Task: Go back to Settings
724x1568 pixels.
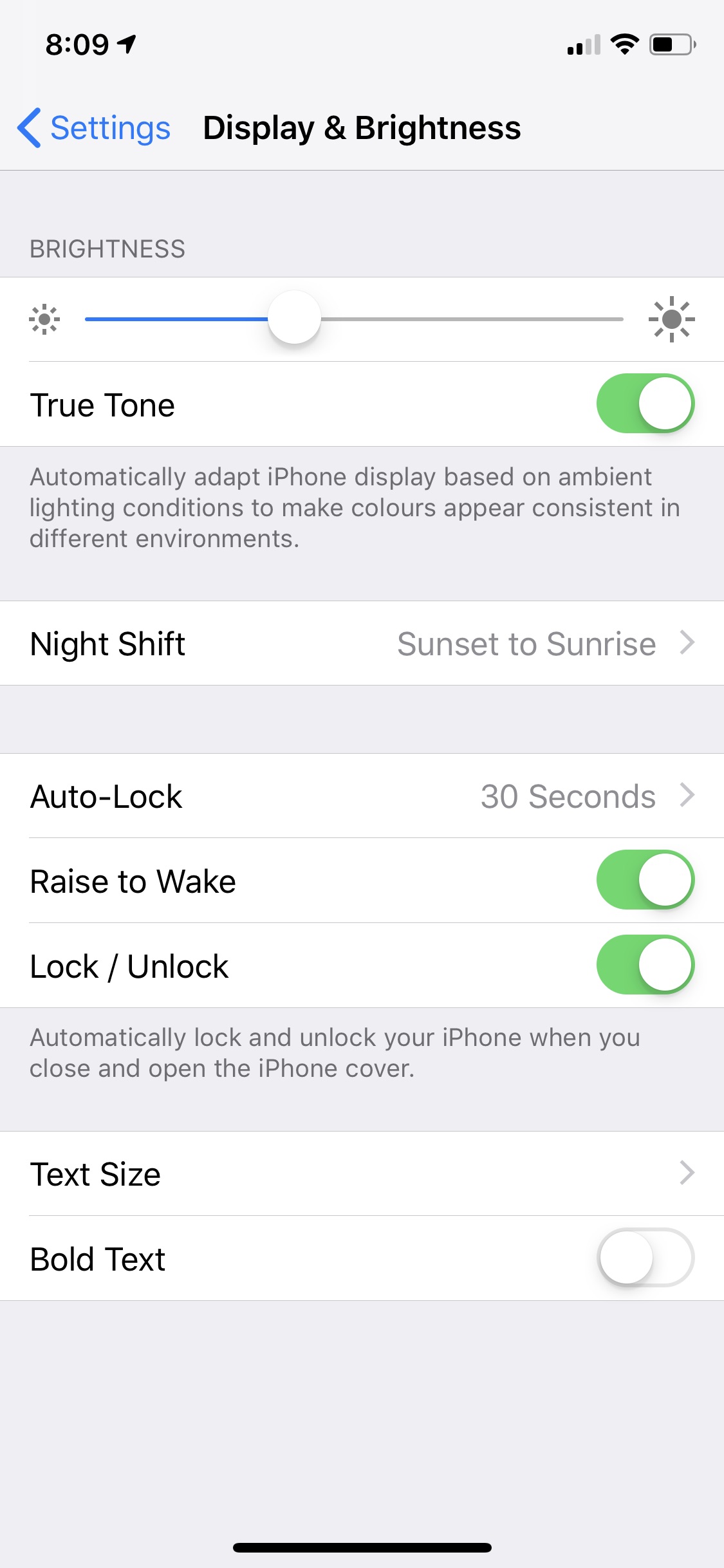Action: 94,128
